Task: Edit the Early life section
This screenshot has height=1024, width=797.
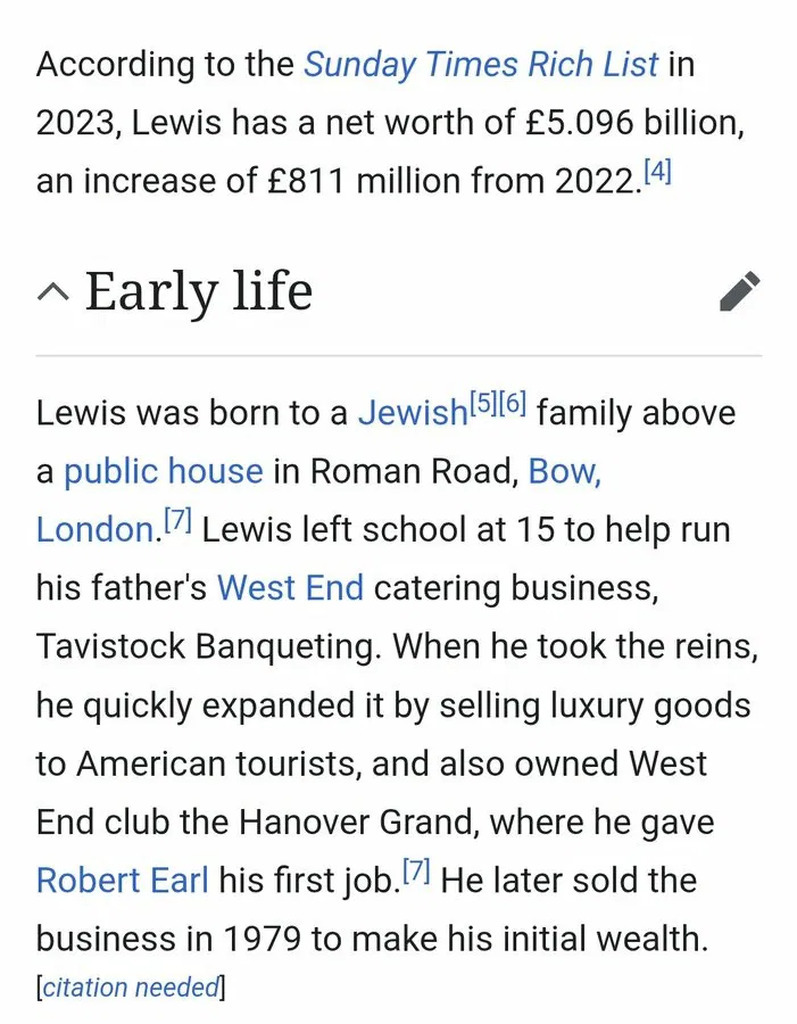Action: coord(740,291)
